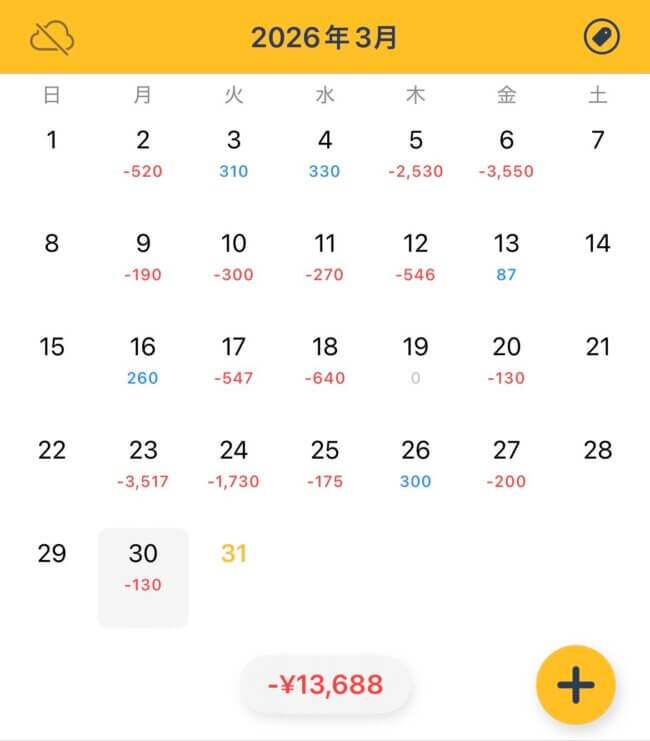Select March 2 showing -520

click(143, 153)
